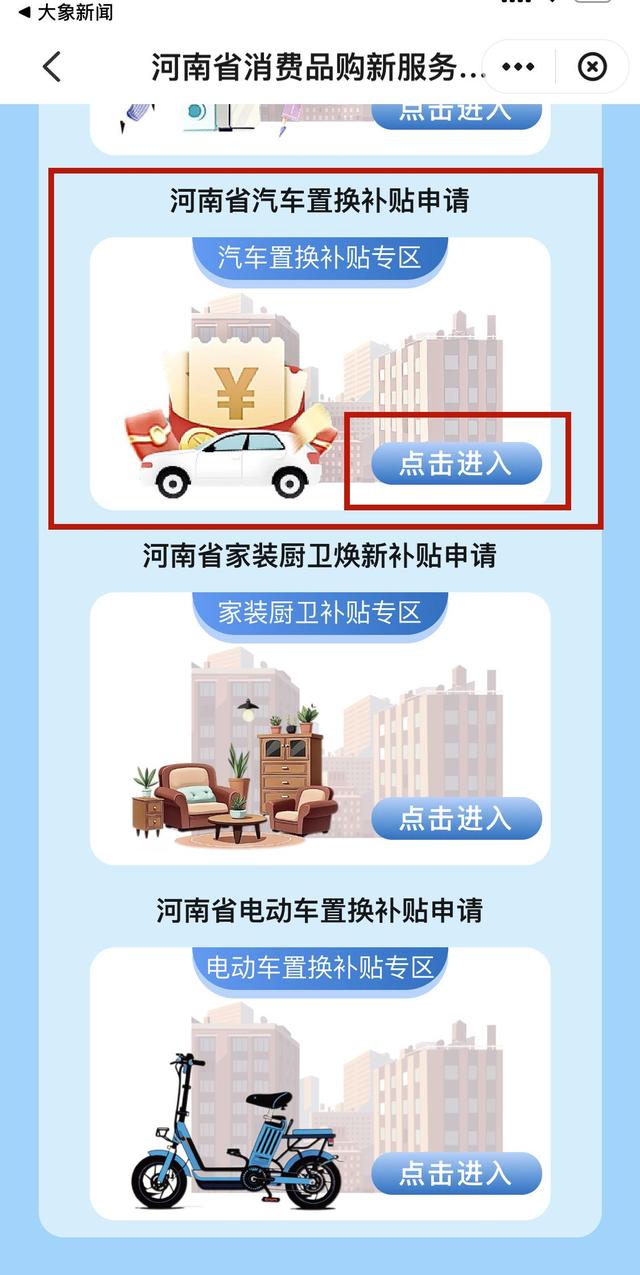Return to the 大象新闻 app
The width and height of the screenshot is (640, 1275).
pos(65,12)
